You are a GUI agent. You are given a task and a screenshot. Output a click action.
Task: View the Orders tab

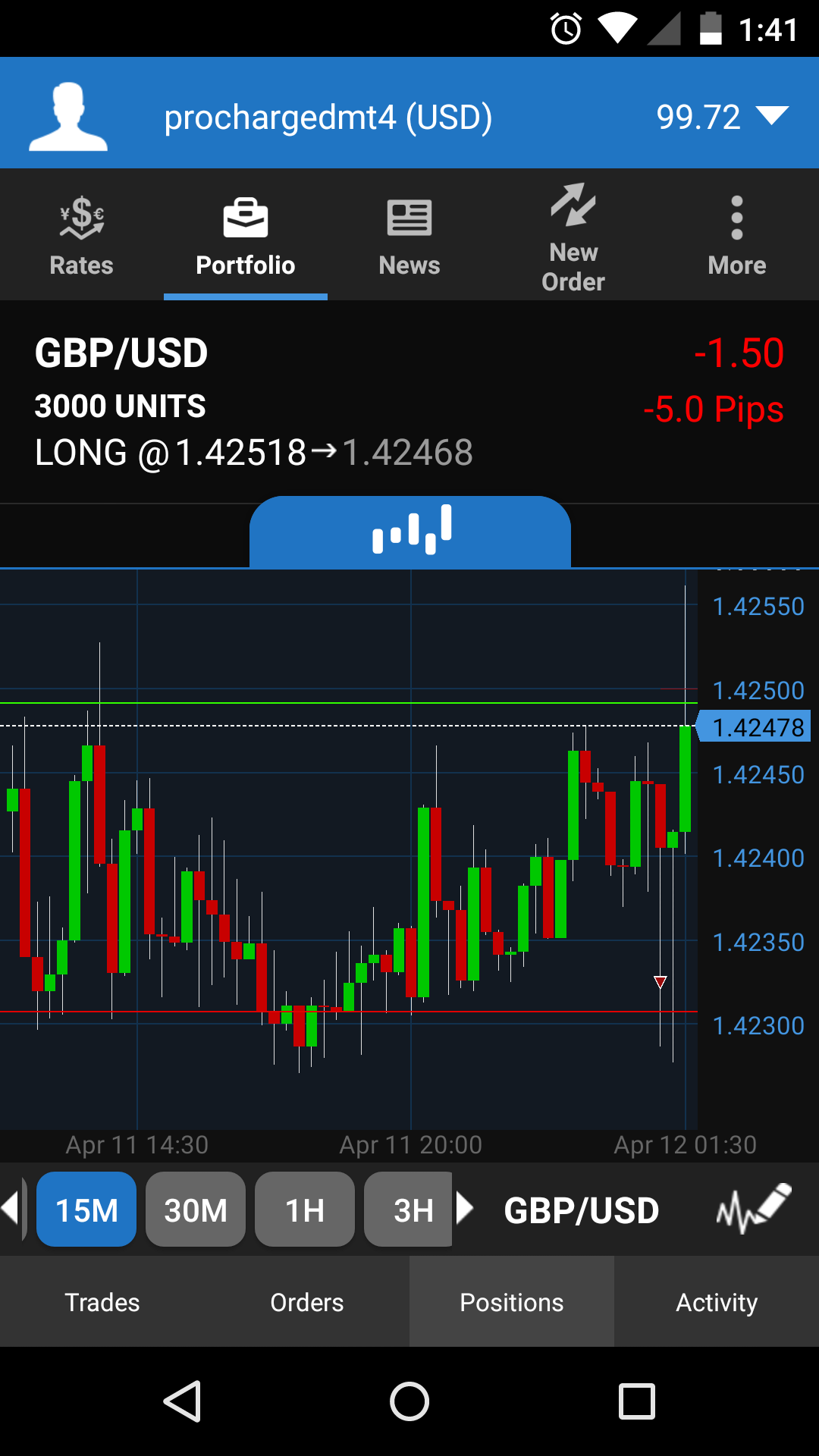307,1302
